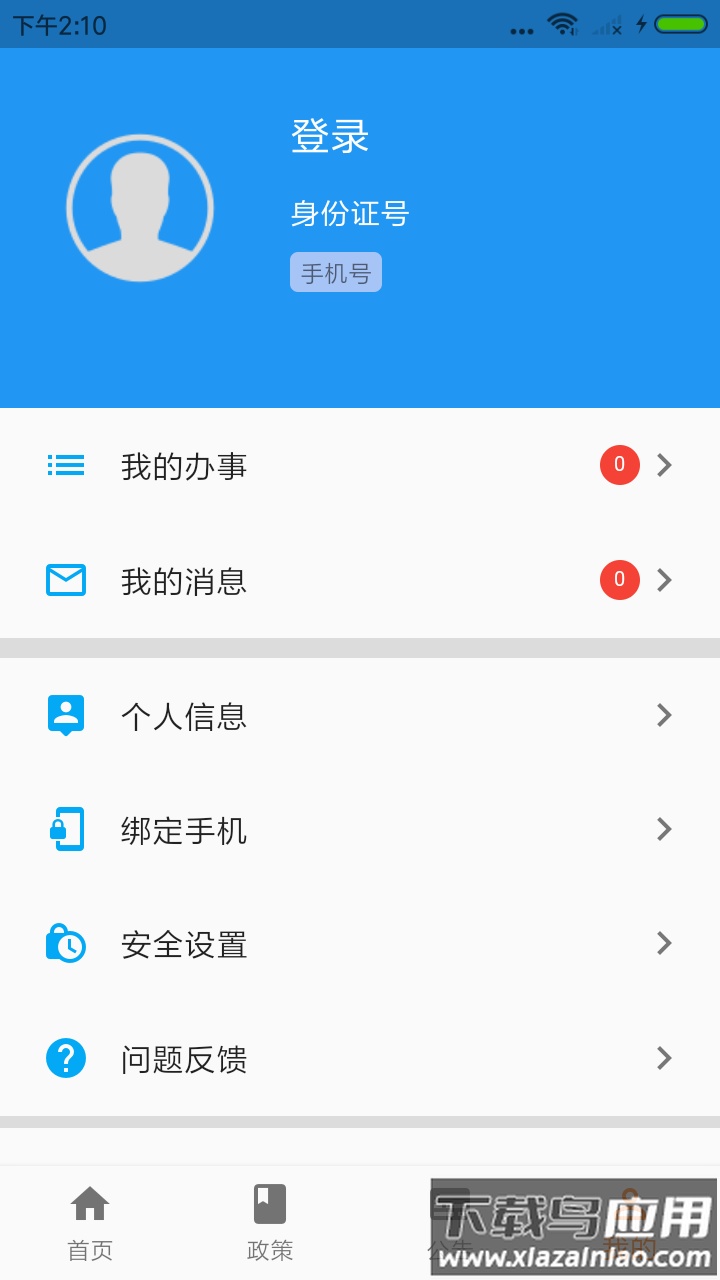This screenshot has height=1280, width=720.
Task: Click the 登录 button
Action: [331, 137]
